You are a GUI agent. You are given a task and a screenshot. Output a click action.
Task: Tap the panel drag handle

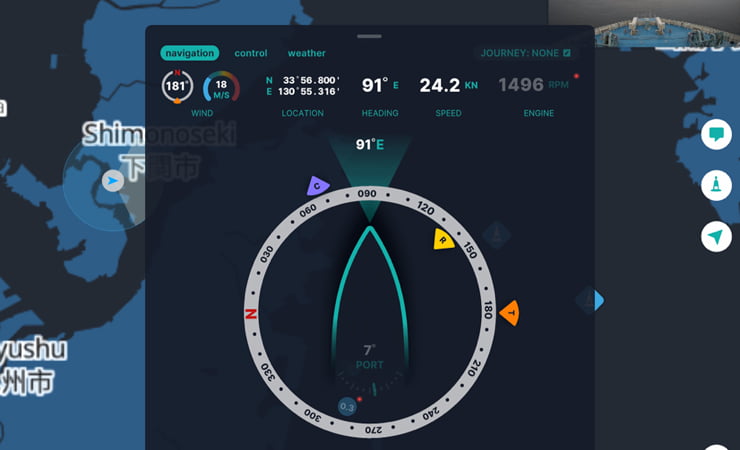pyautogui.click(x=369, y=36)
